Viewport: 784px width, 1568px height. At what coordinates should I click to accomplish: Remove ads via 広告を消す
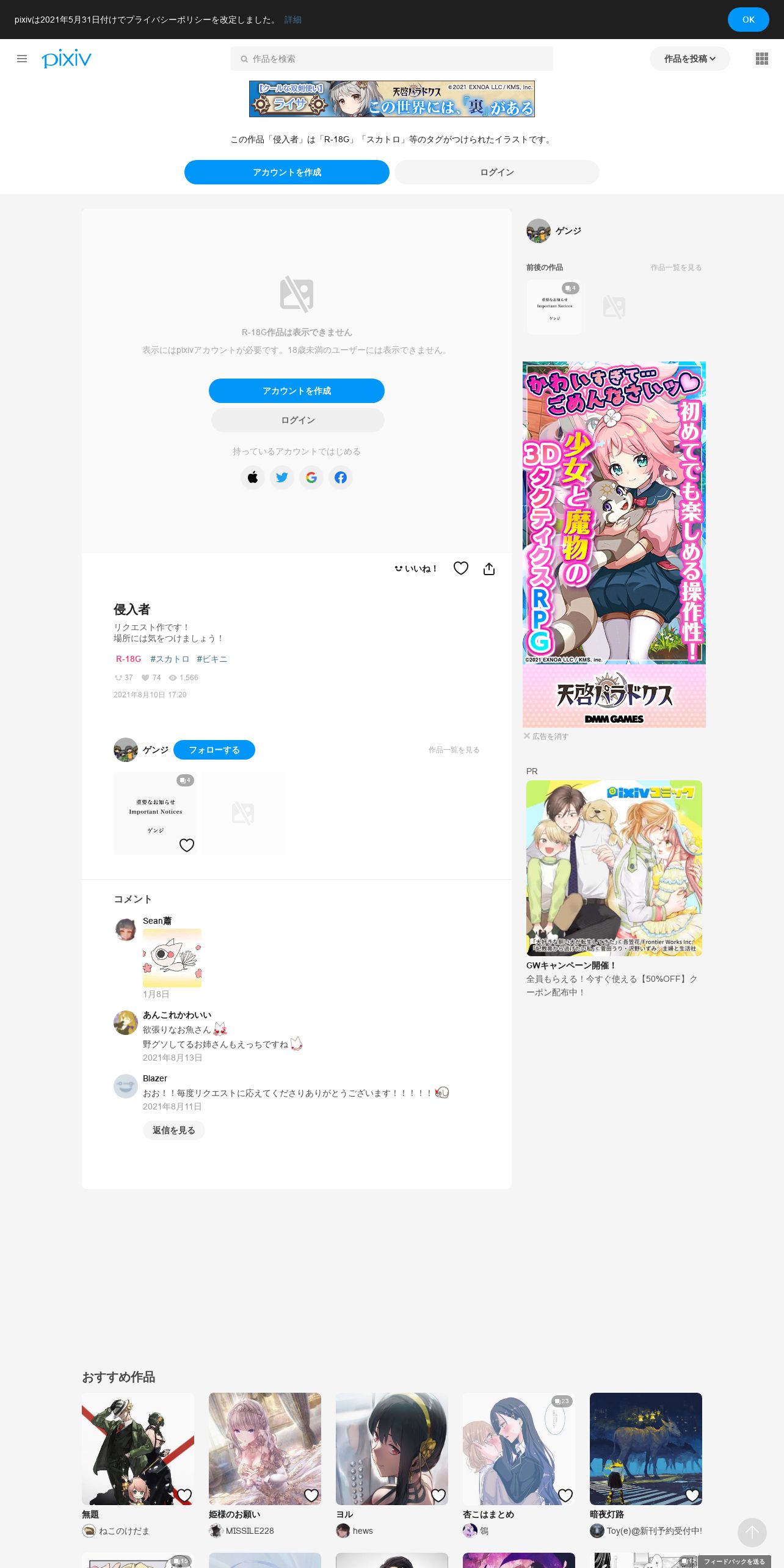tap(546, 736)
